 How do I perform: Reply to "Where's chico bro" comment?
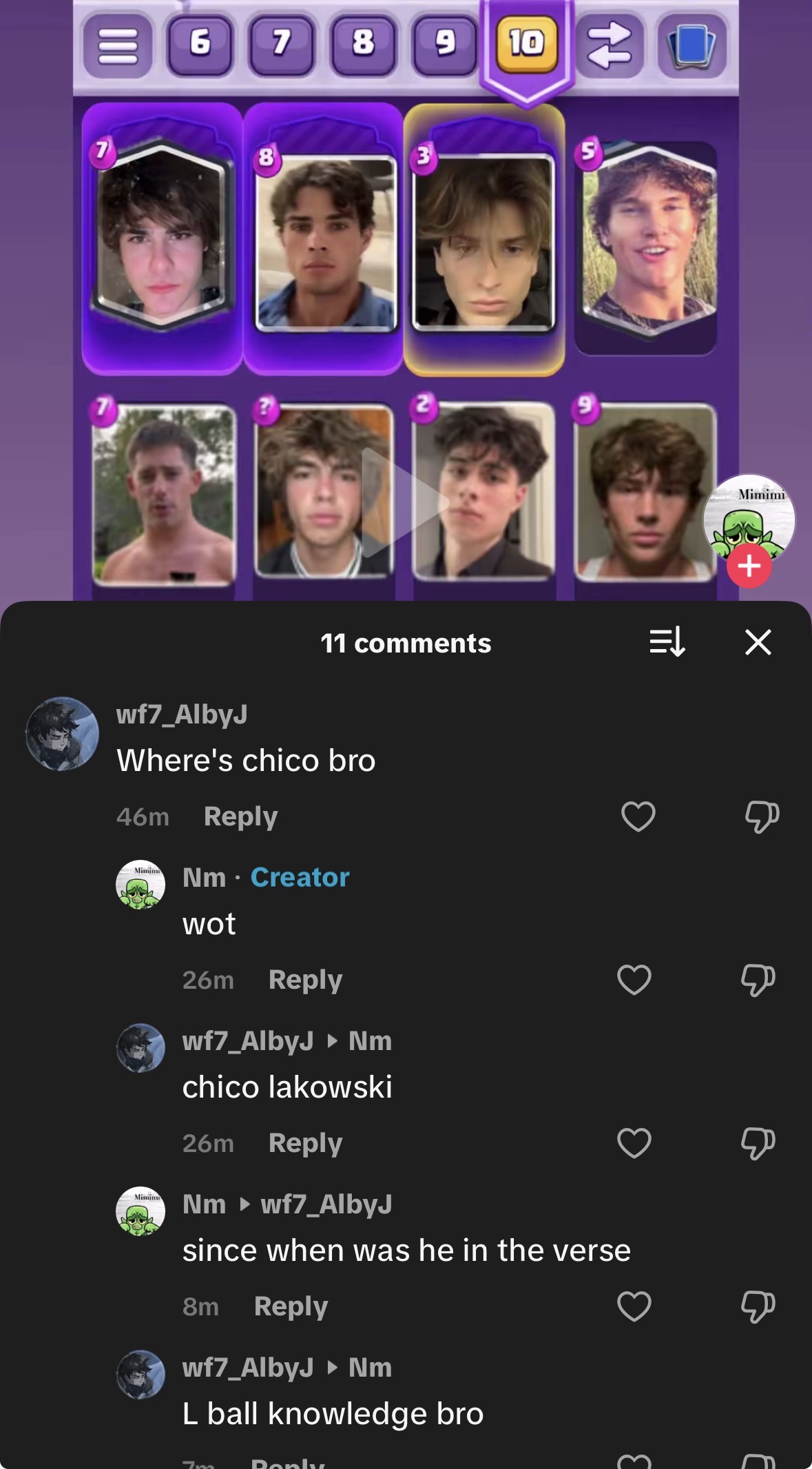[240, 816]
